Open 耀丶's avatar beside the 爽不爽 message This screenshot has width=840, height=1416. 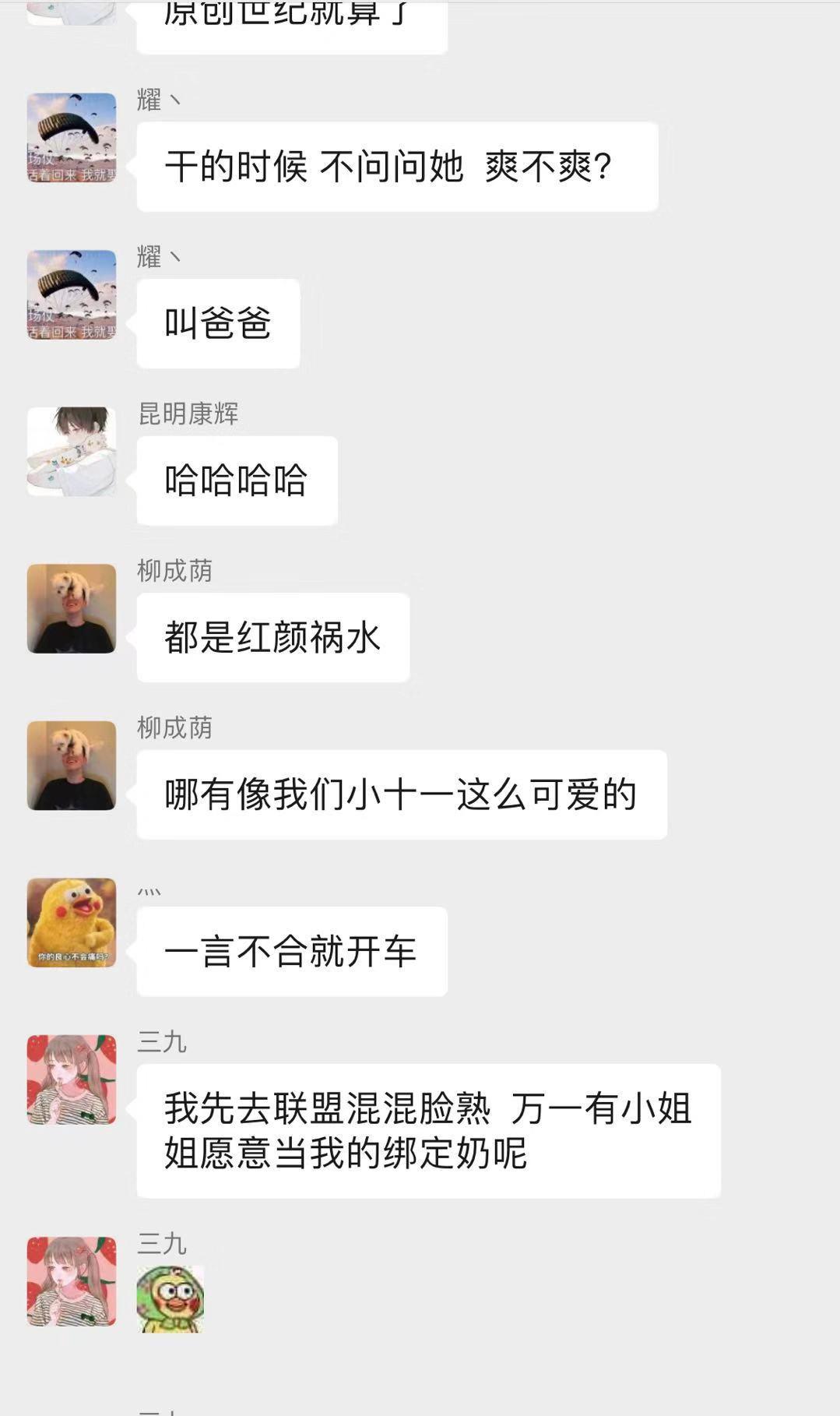72,138
